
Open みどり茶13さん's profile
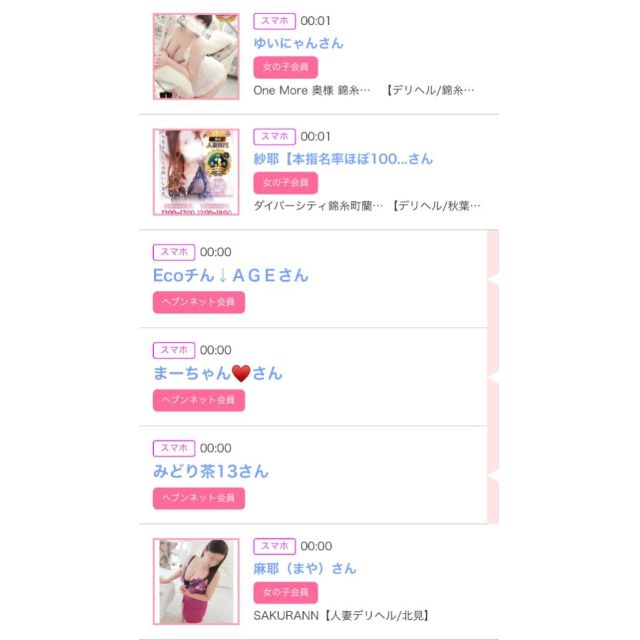pos(210,471)
